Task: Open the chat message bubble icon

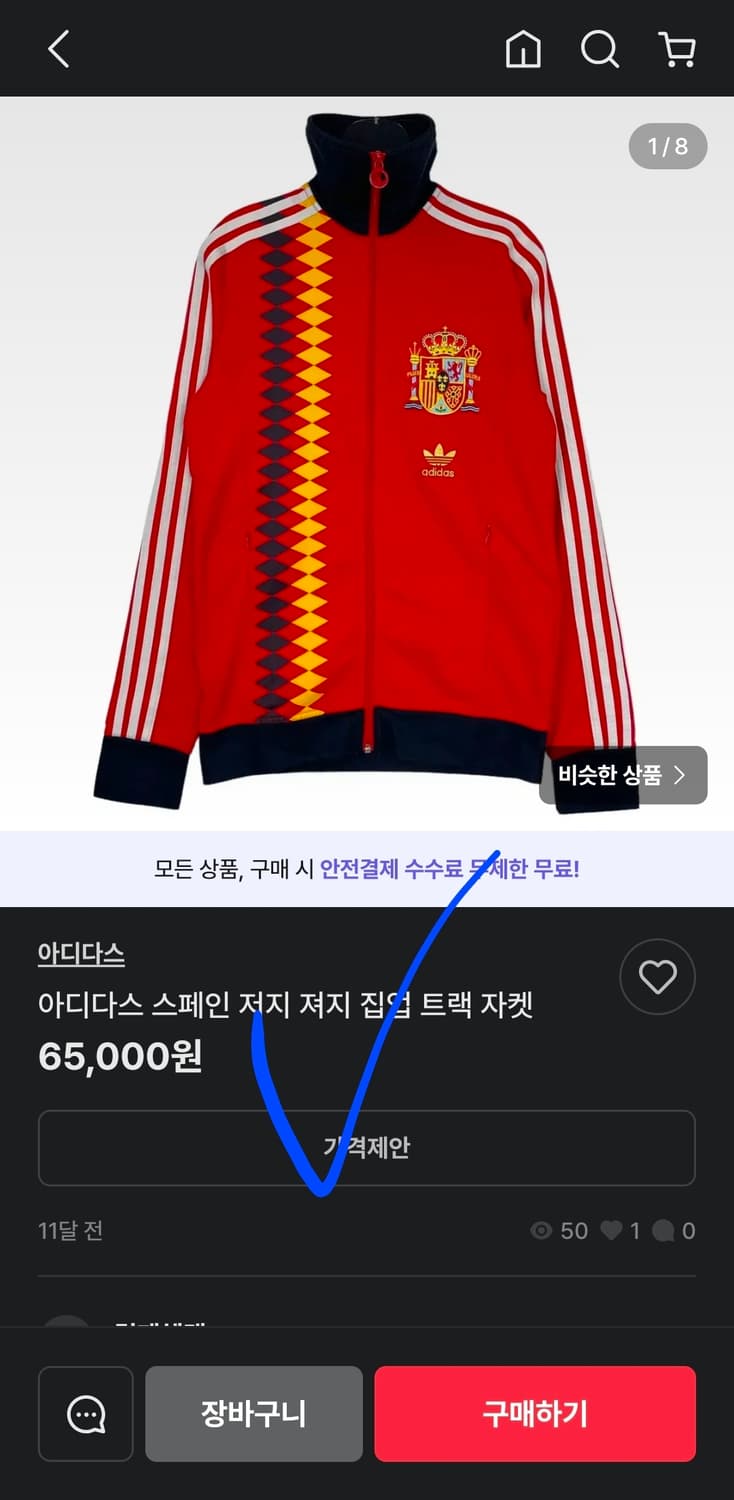Action: (x=85, y=1414)
